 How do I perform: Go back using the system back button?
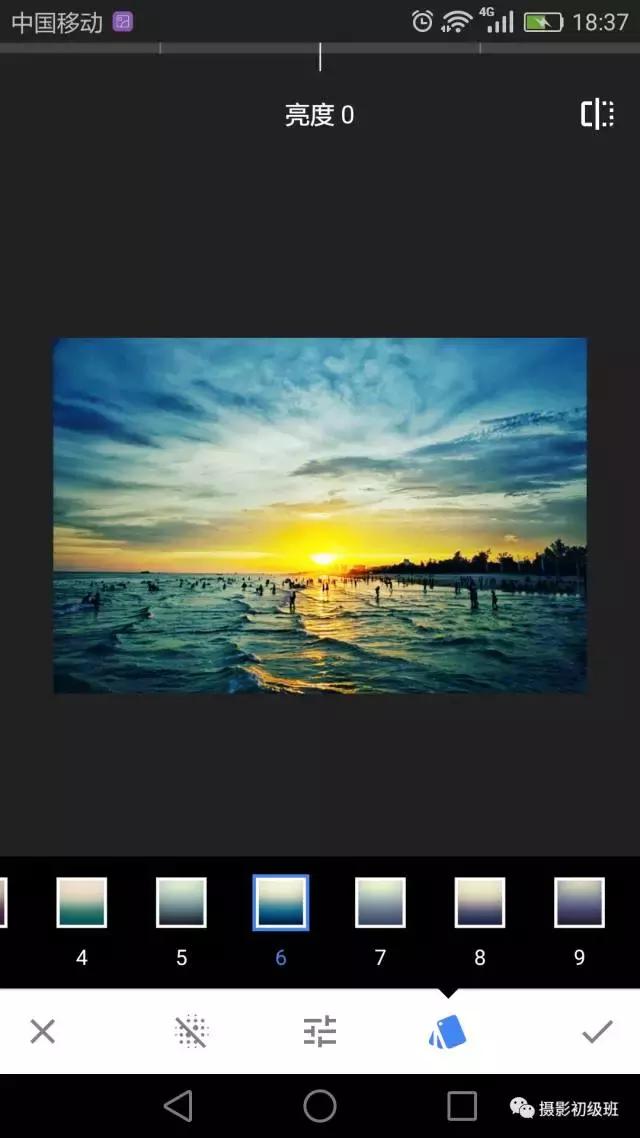point(178,1105)
